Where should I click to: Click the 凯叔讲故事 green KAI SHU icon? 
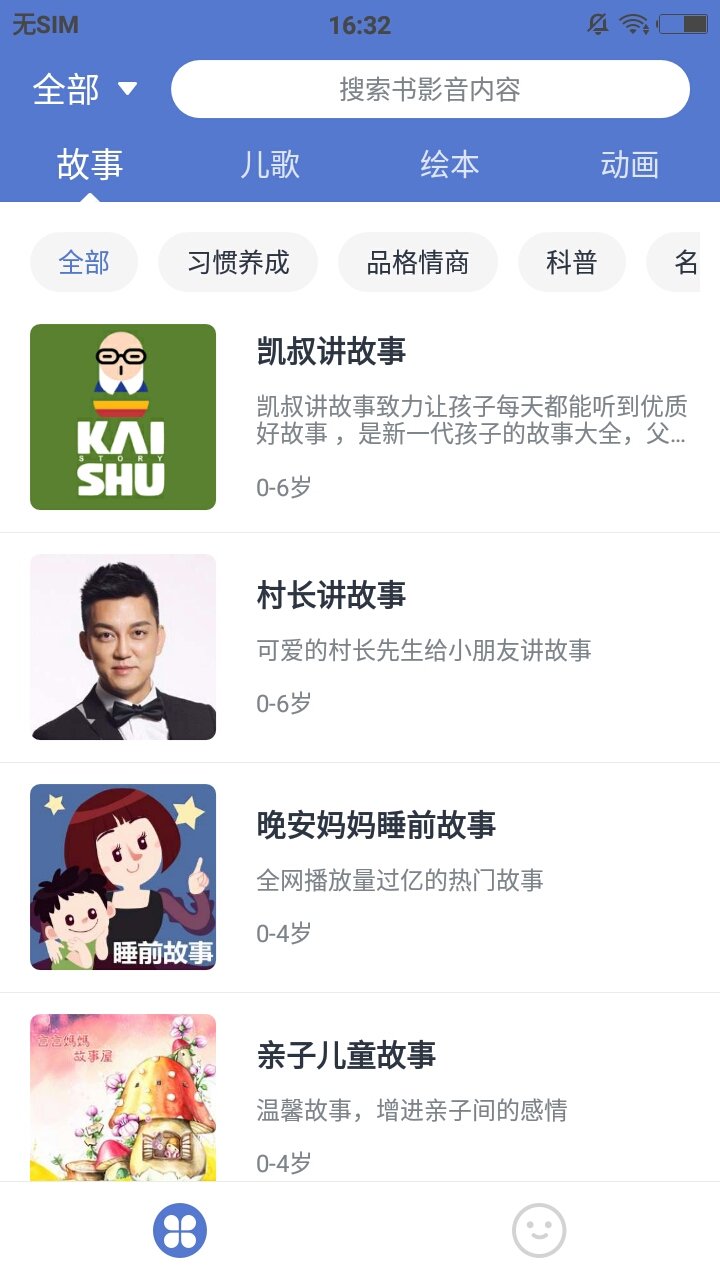[122, 416]
